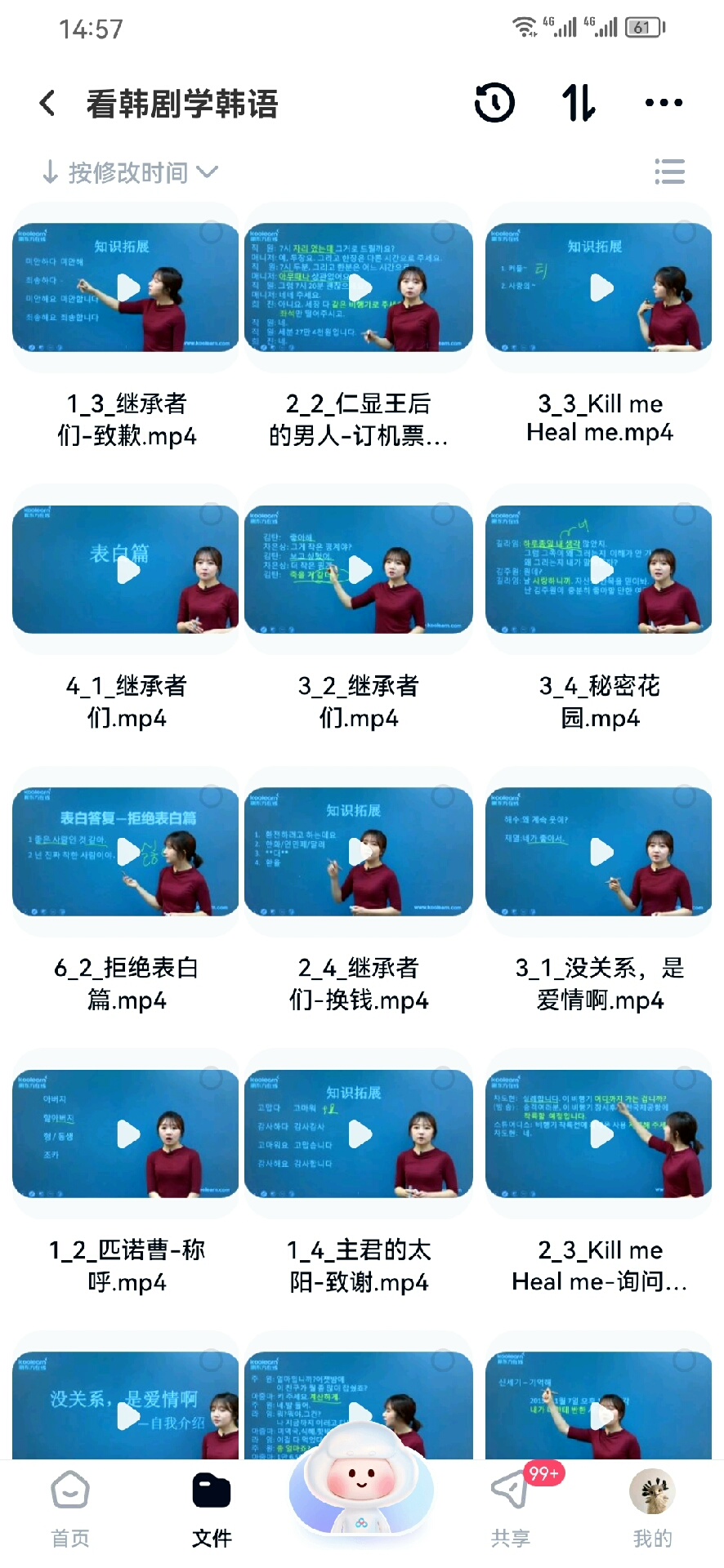Go back from 看韩剧学韩语 folder
This screenshot has width=724, height=1568.
(x=47, y=103)
